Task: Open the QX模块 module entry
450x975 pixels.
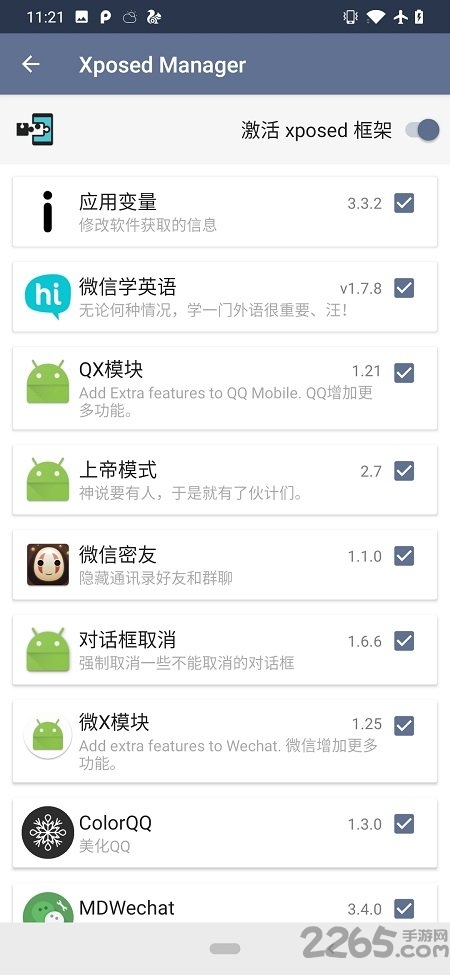Action: 225,388
